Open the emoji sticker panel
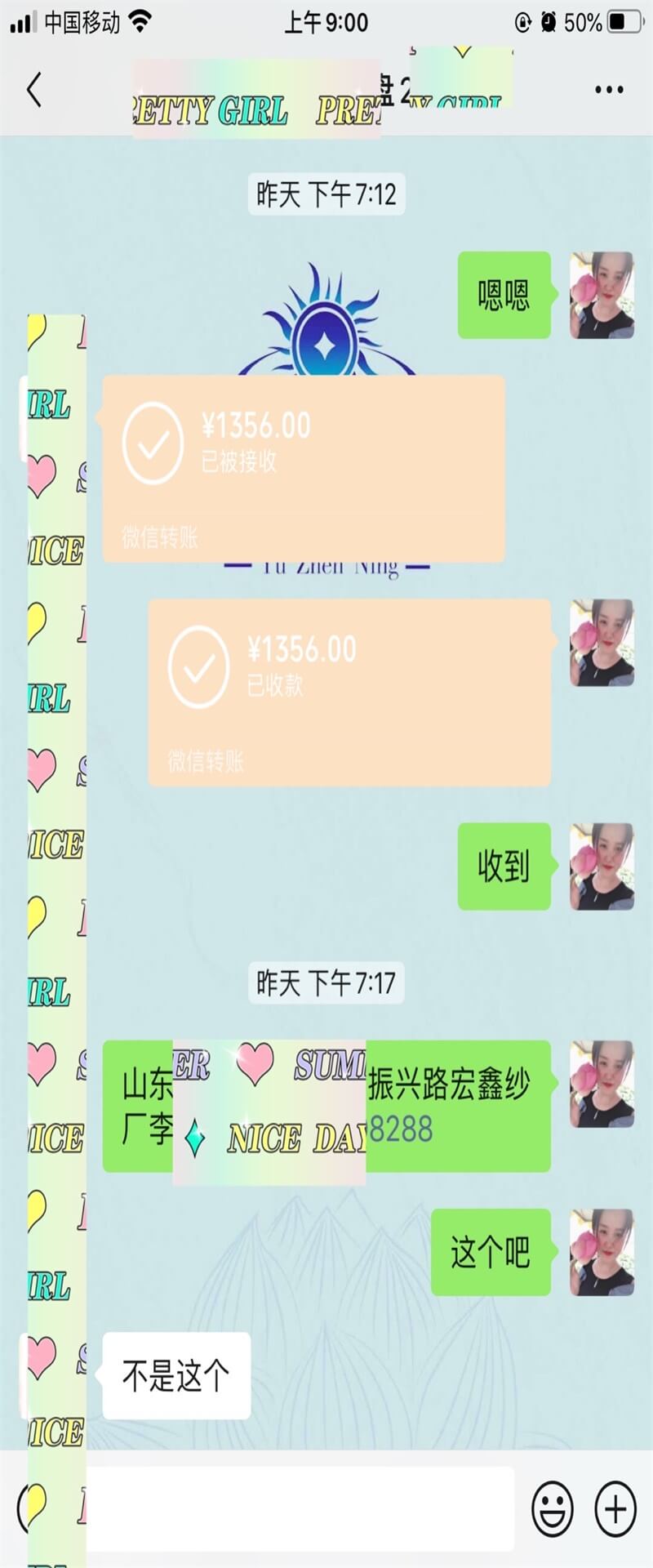 [553, 1509]
